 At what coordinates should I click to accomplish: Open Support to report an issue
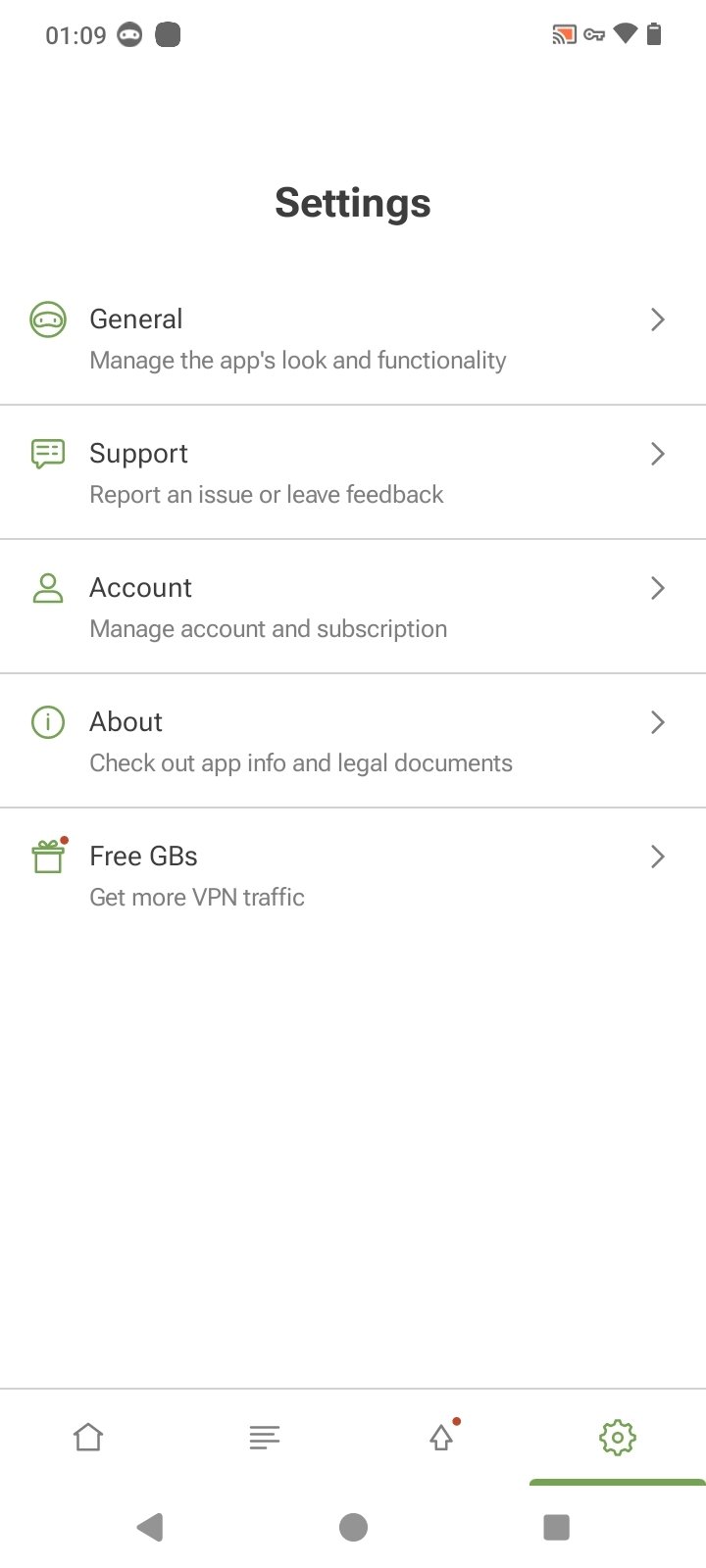(353, 472)
